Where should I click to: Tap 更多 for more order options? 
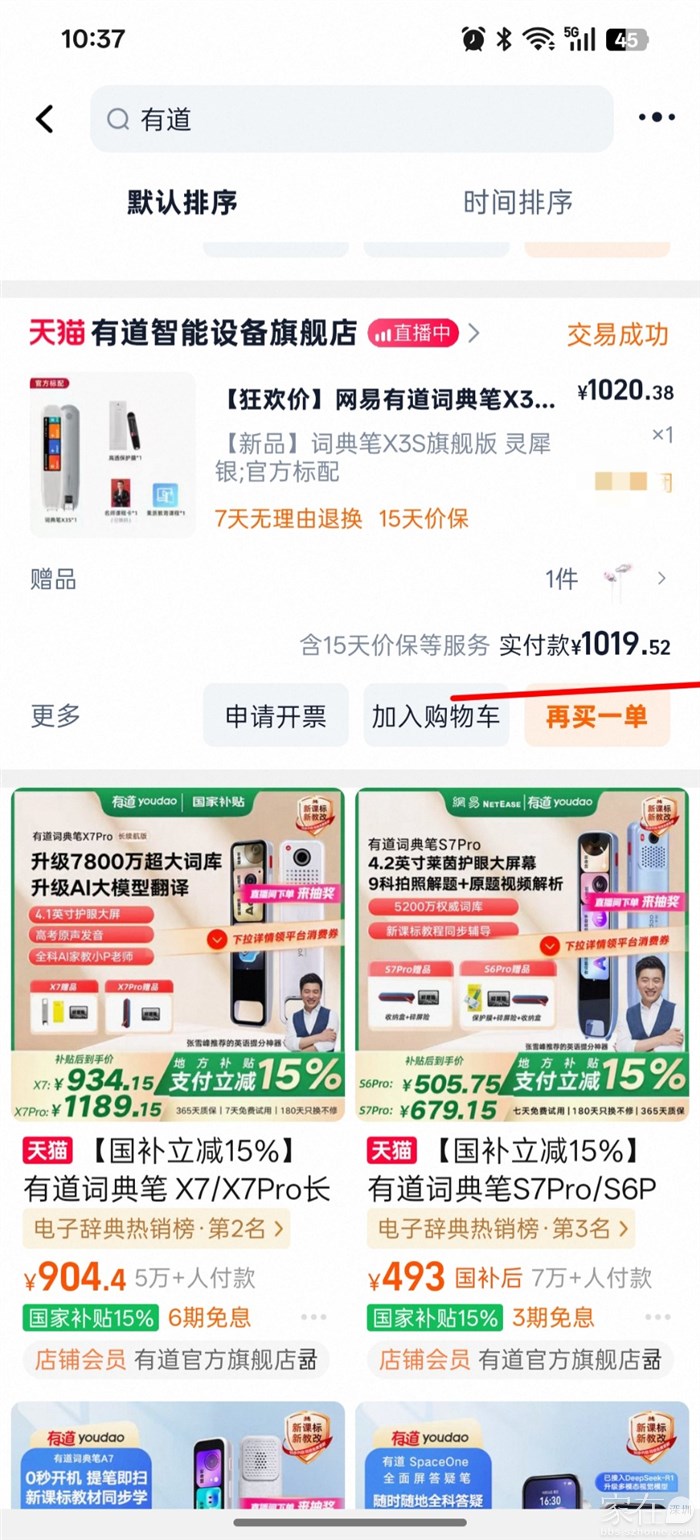click(x=55, y=716)
